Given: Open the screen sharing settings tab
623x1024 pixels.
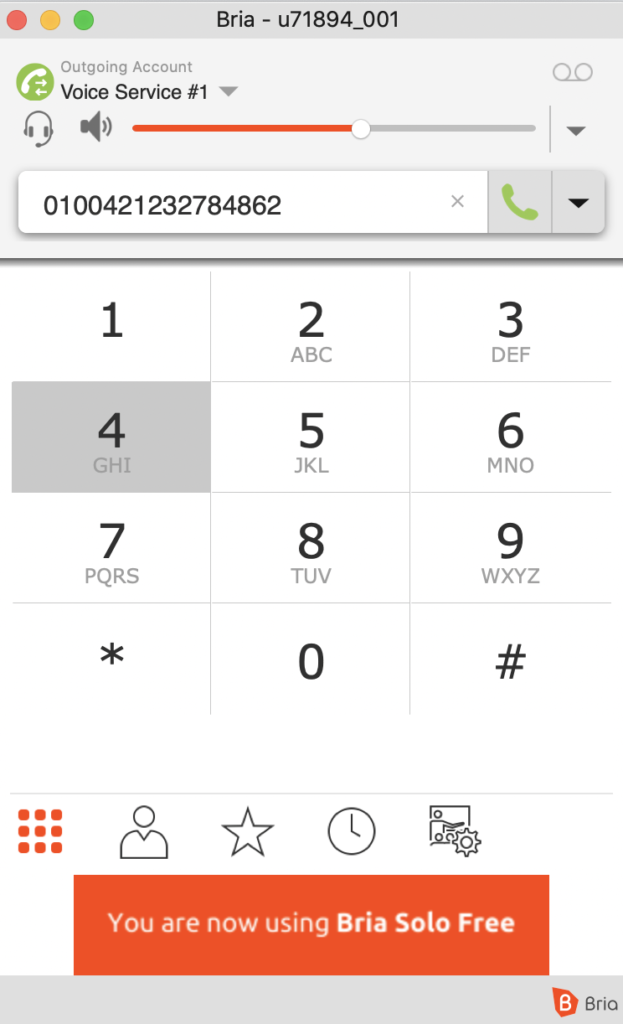Looking at the screenshot, I should [x=455, y=831].
